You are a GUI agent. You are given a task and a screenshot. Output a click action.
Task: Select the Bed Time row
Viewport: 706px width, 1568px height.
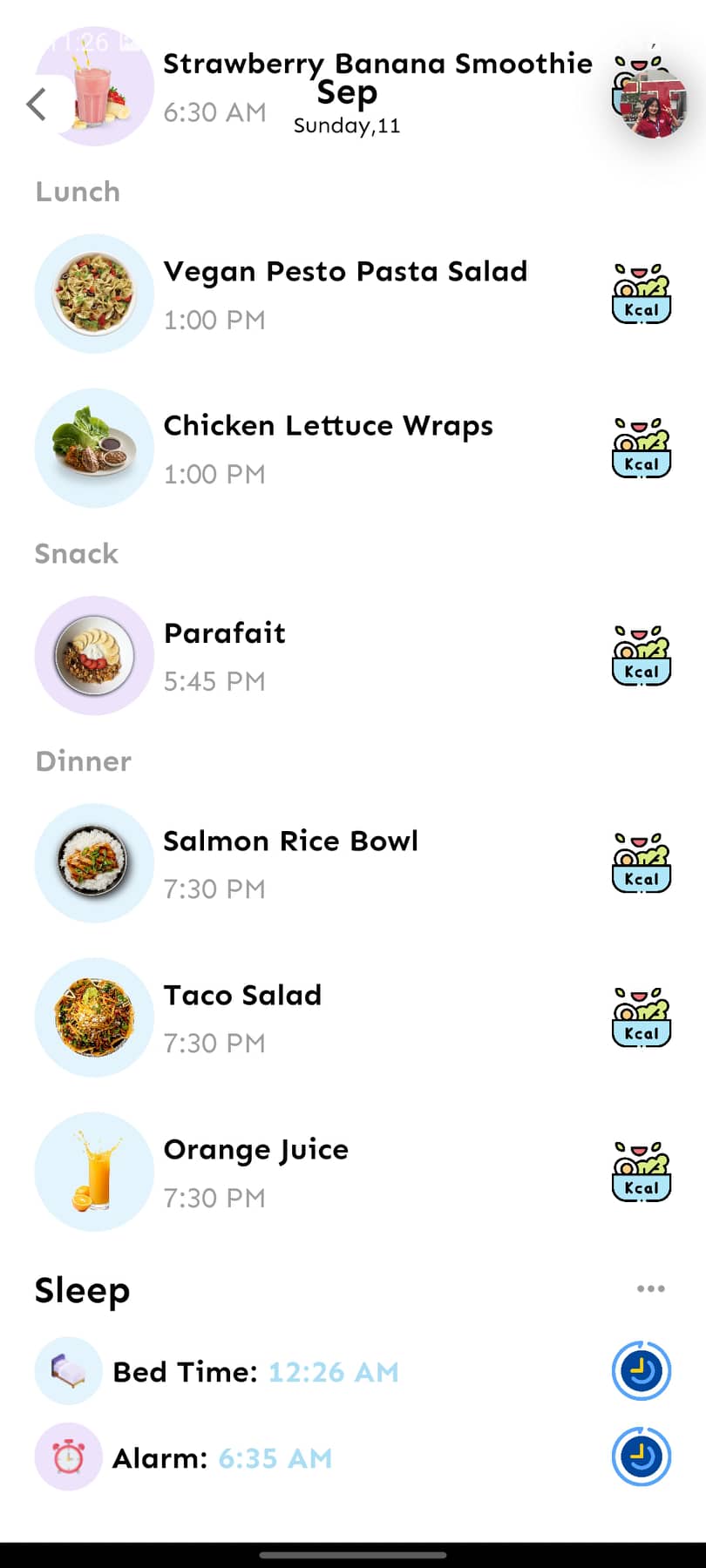[255, 1372]
